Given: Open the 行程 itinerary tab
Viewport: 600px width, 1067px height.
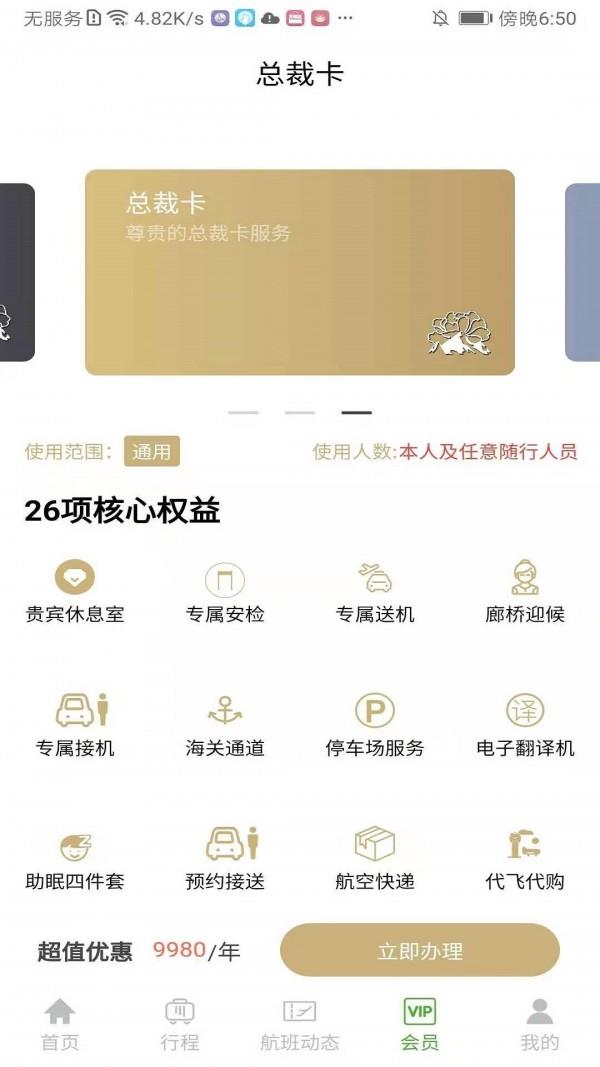Looking at the screenshot, I should click(180, 1025).
